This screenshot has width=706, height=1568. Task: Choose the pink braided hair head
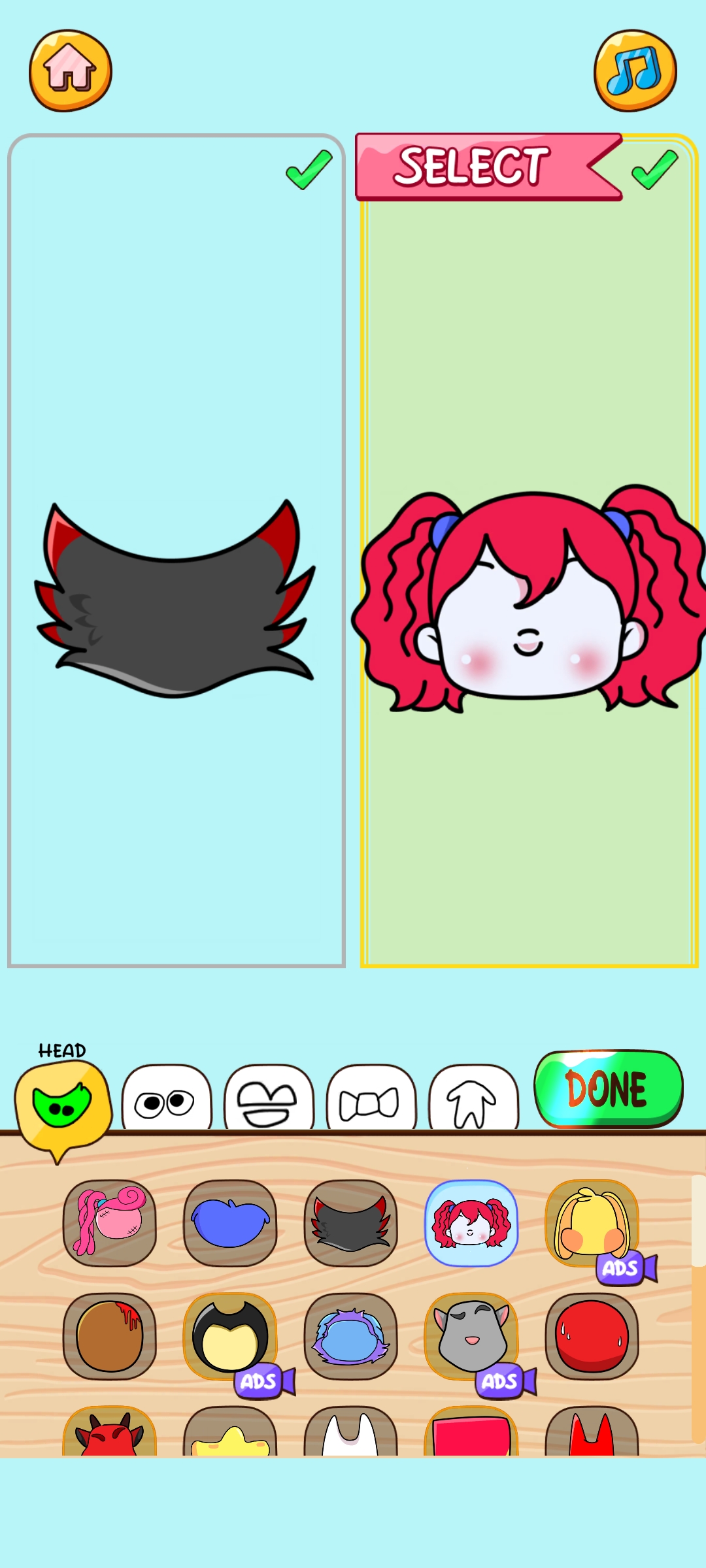tap(109, 1222)
